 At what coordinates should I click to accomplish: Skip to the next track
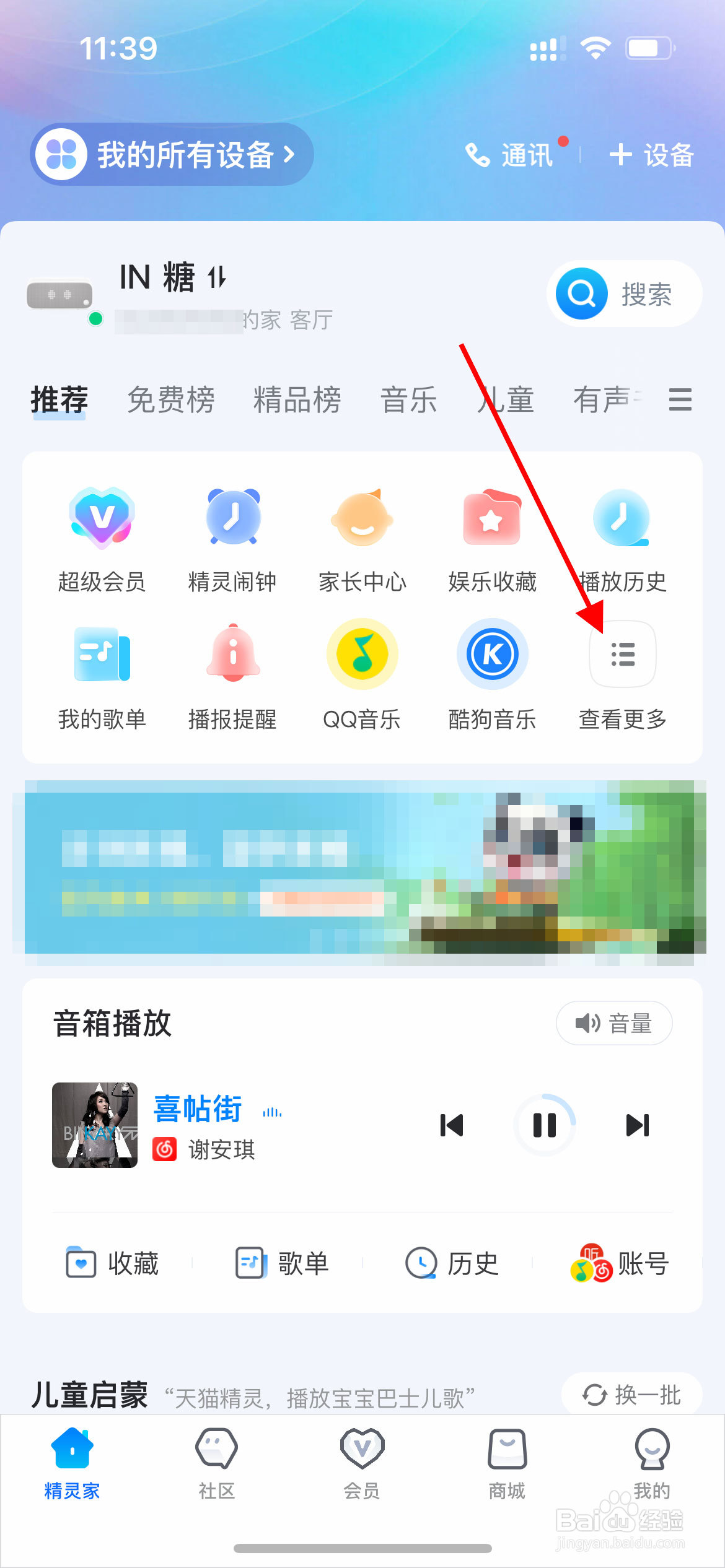[x=637, y=1126]
